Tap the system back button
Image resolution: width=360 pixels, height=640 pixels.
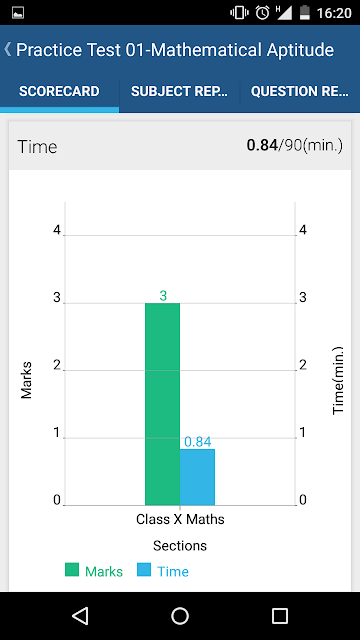click(x=80, y=616)
